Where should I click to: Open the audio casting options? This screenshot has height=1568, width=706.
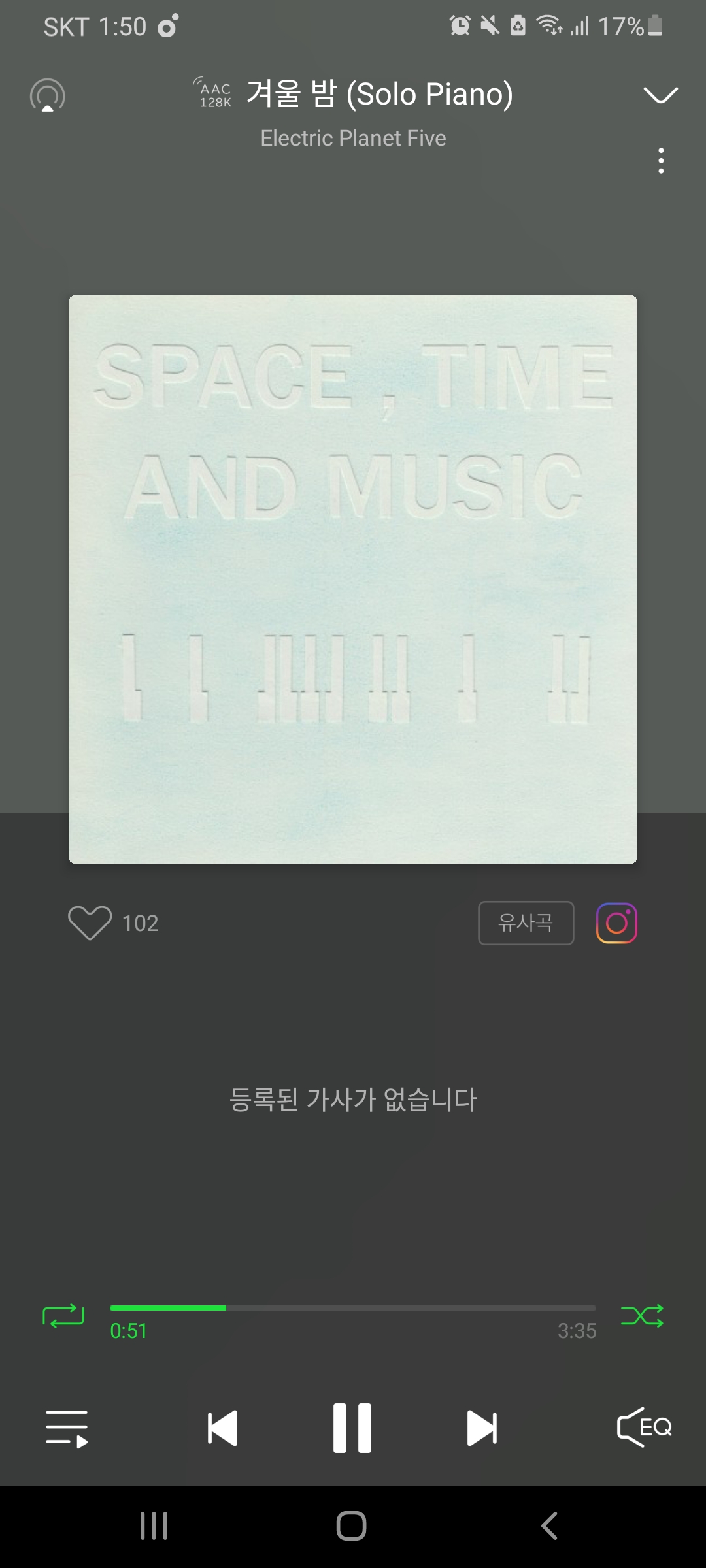[x=48, y=95]
